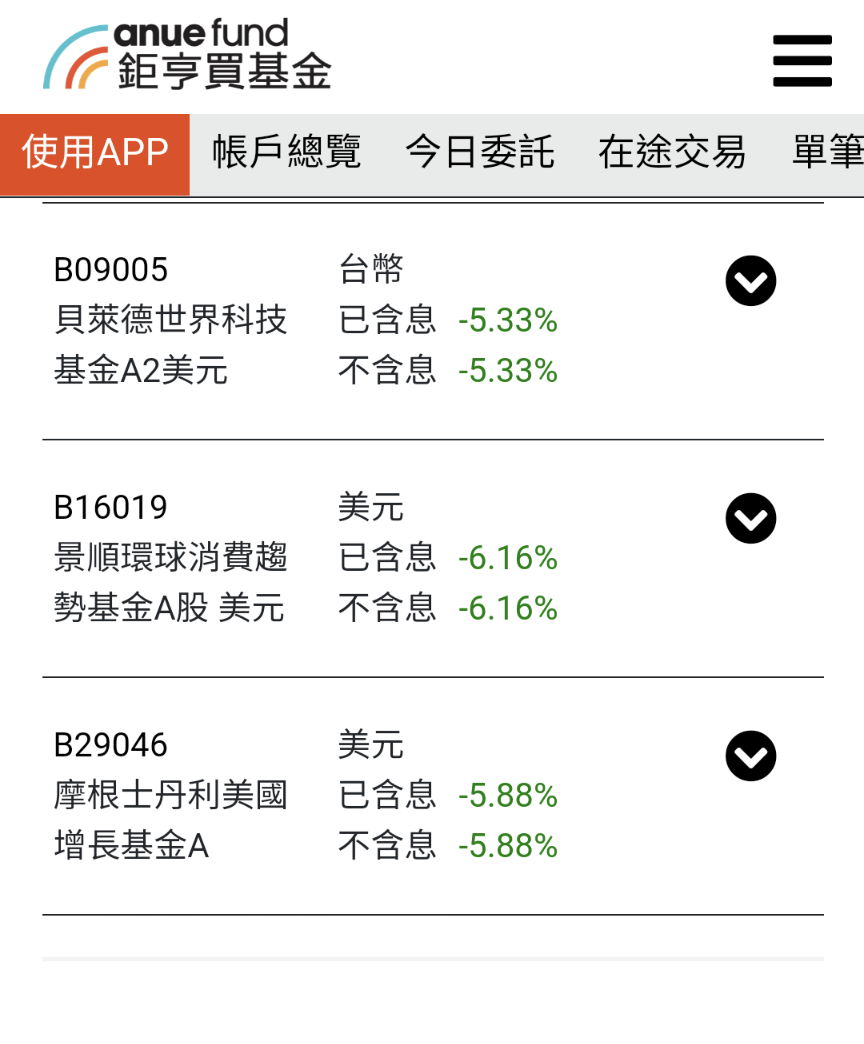Select the -5.88% return of 摩根士丹利 fund
Viewport: 864px width, 1044px height.
[x=510, y=795]
